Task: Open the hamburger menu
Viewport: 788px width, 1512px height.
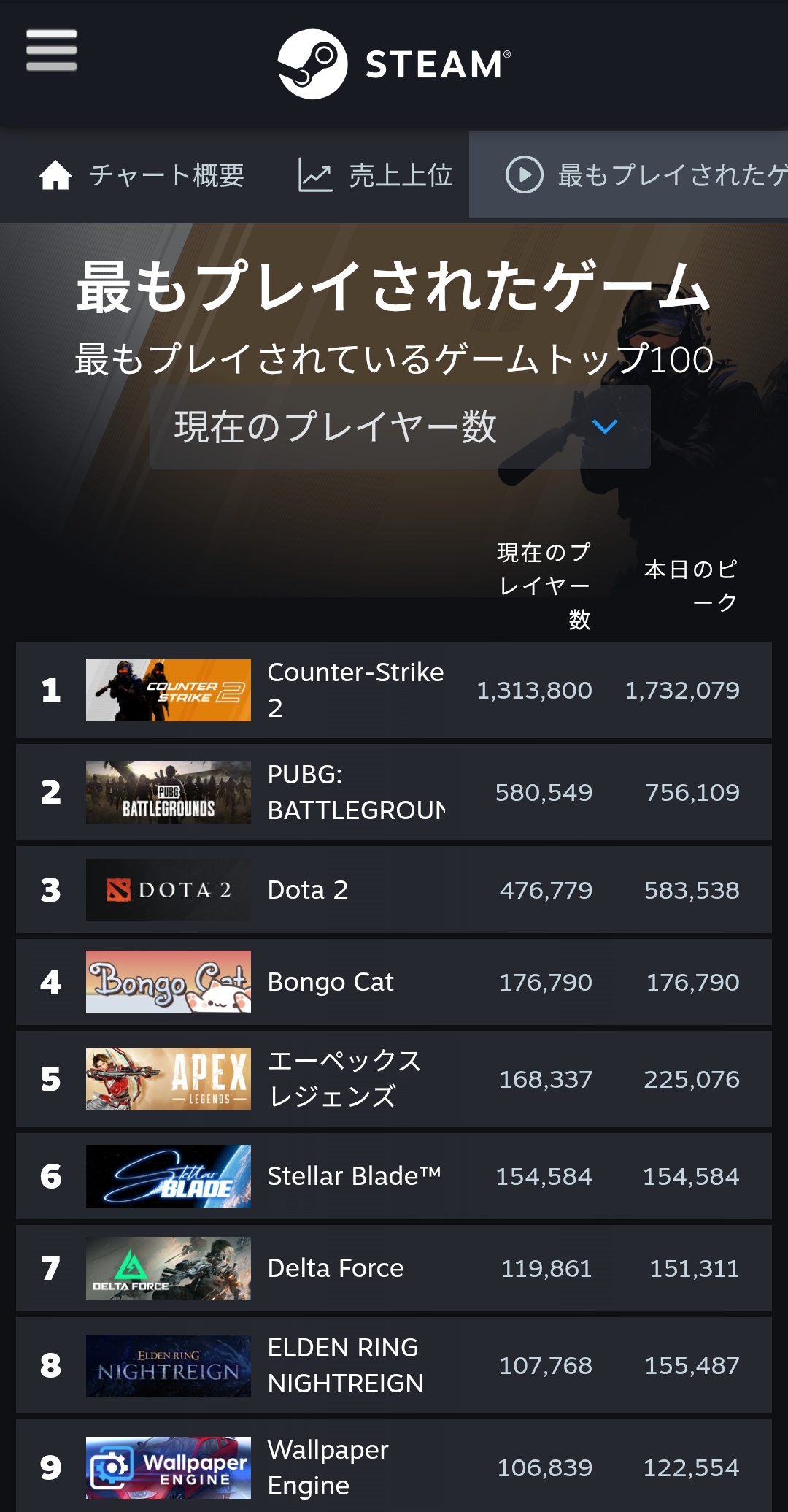Action: click(x=51, y=50)
